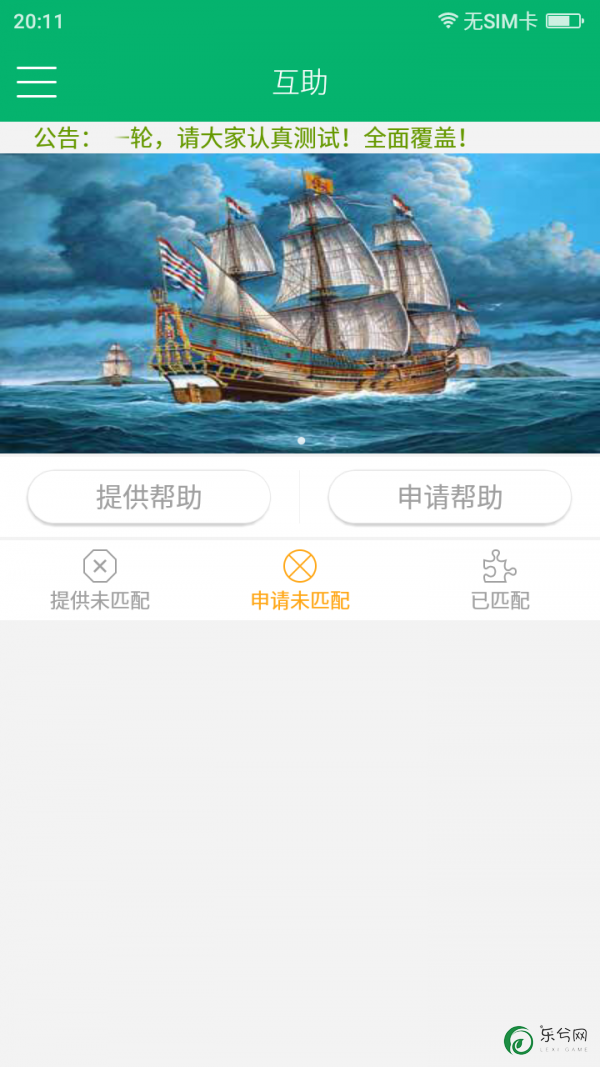
Task: Open the hamburger drawer menu
Action: pyautogui.click(x=37, y=81)
